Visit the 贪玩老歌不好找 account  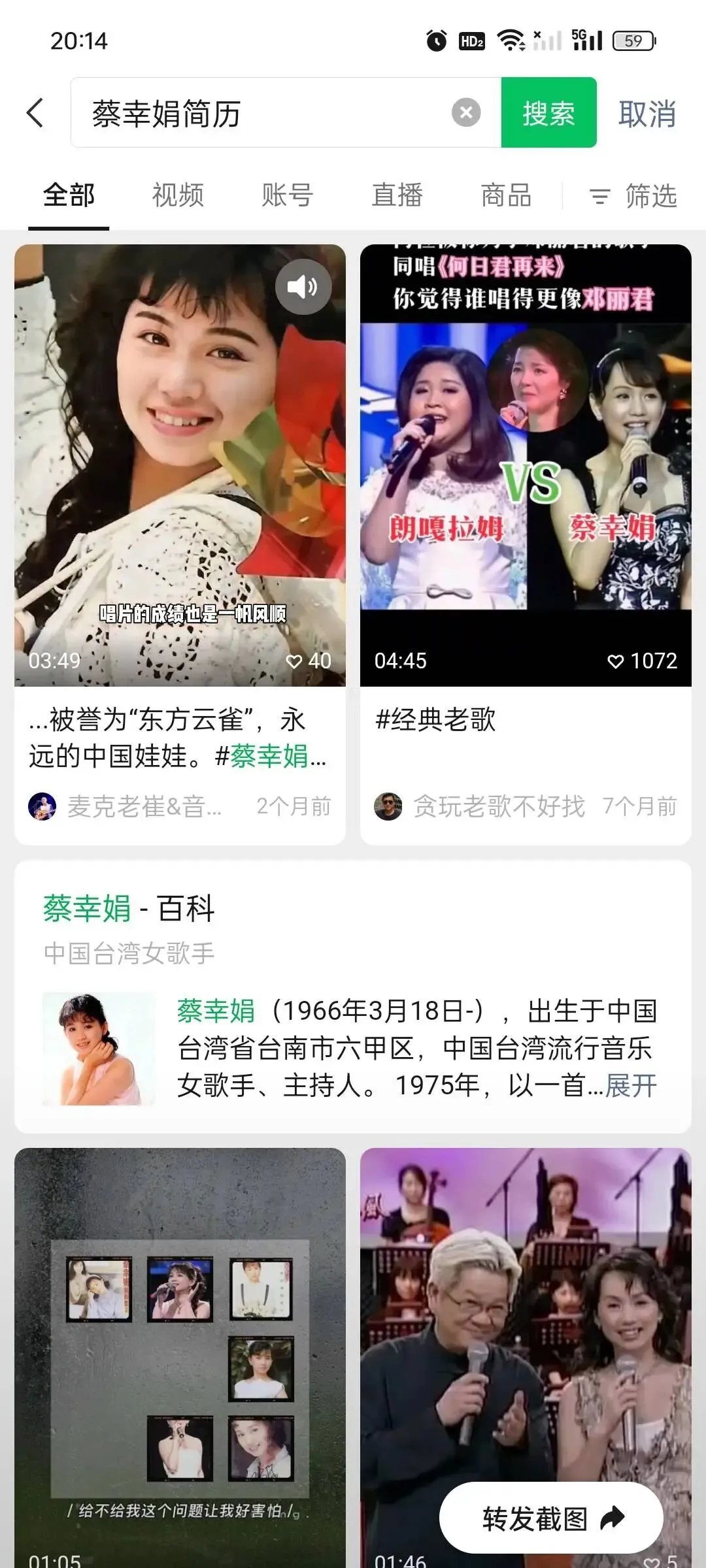click(497, 806)
